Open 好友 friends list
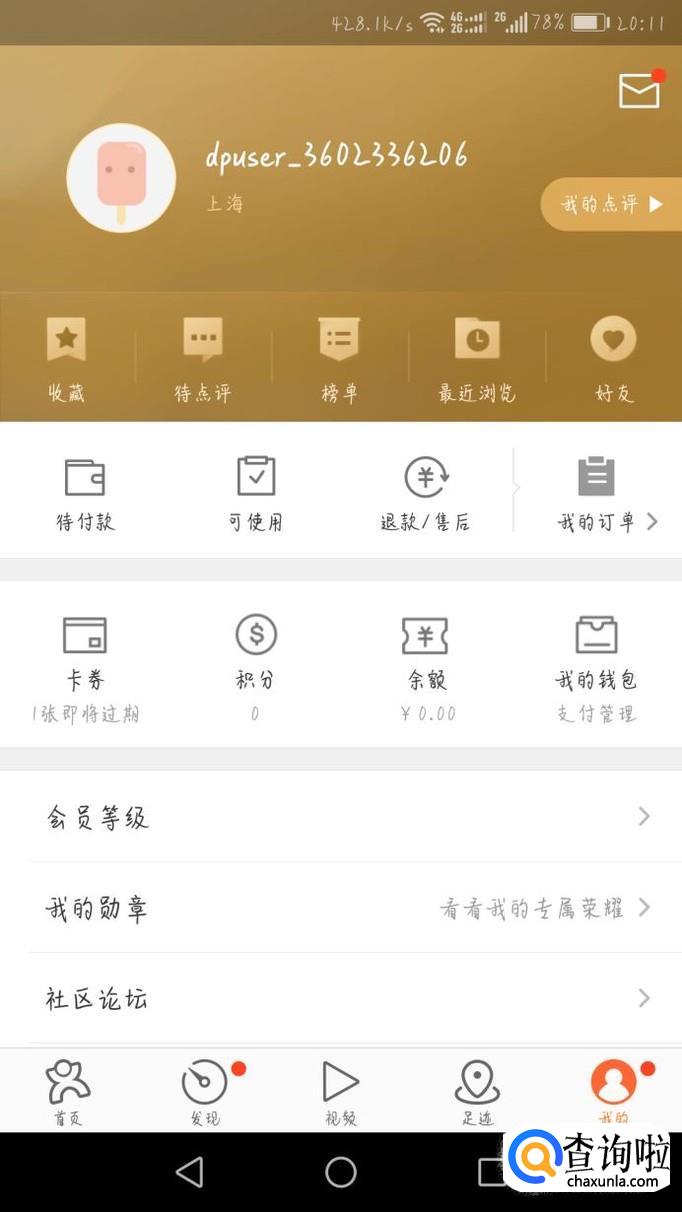This screenshot has width=682, height=1212. tap(614, 359)
